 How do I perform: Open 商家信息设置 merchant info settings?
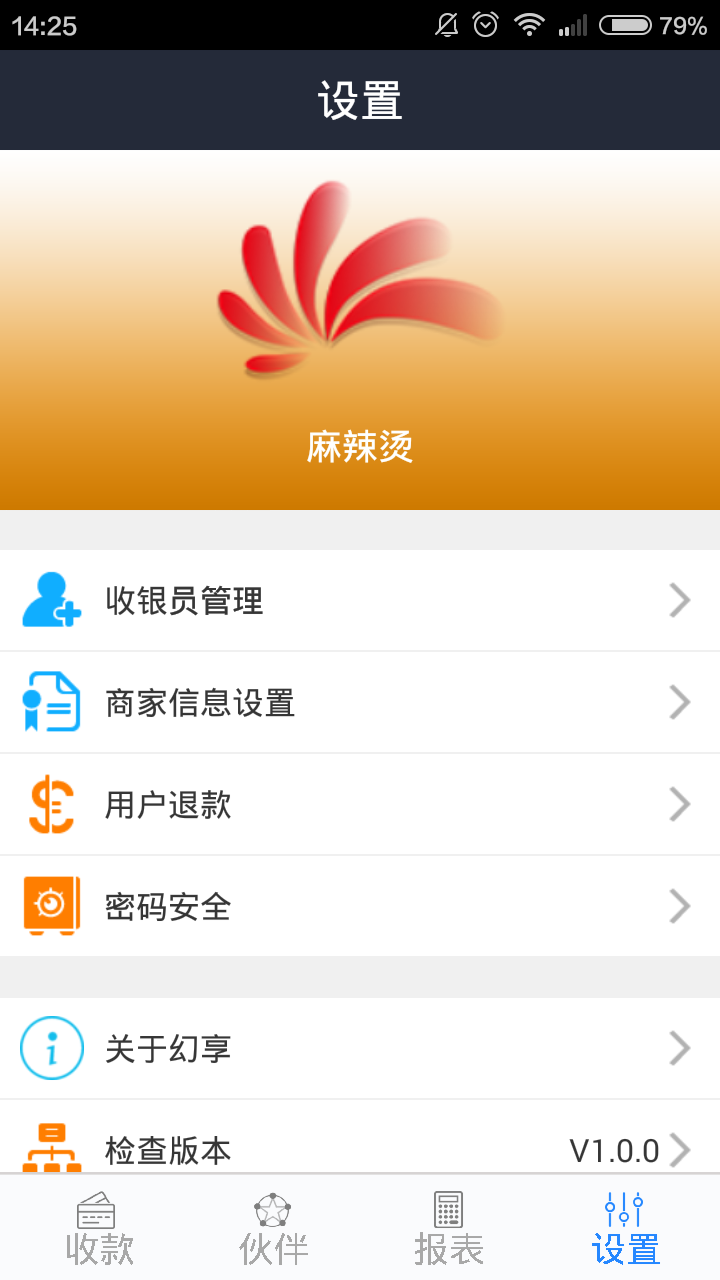coord(360,702)
